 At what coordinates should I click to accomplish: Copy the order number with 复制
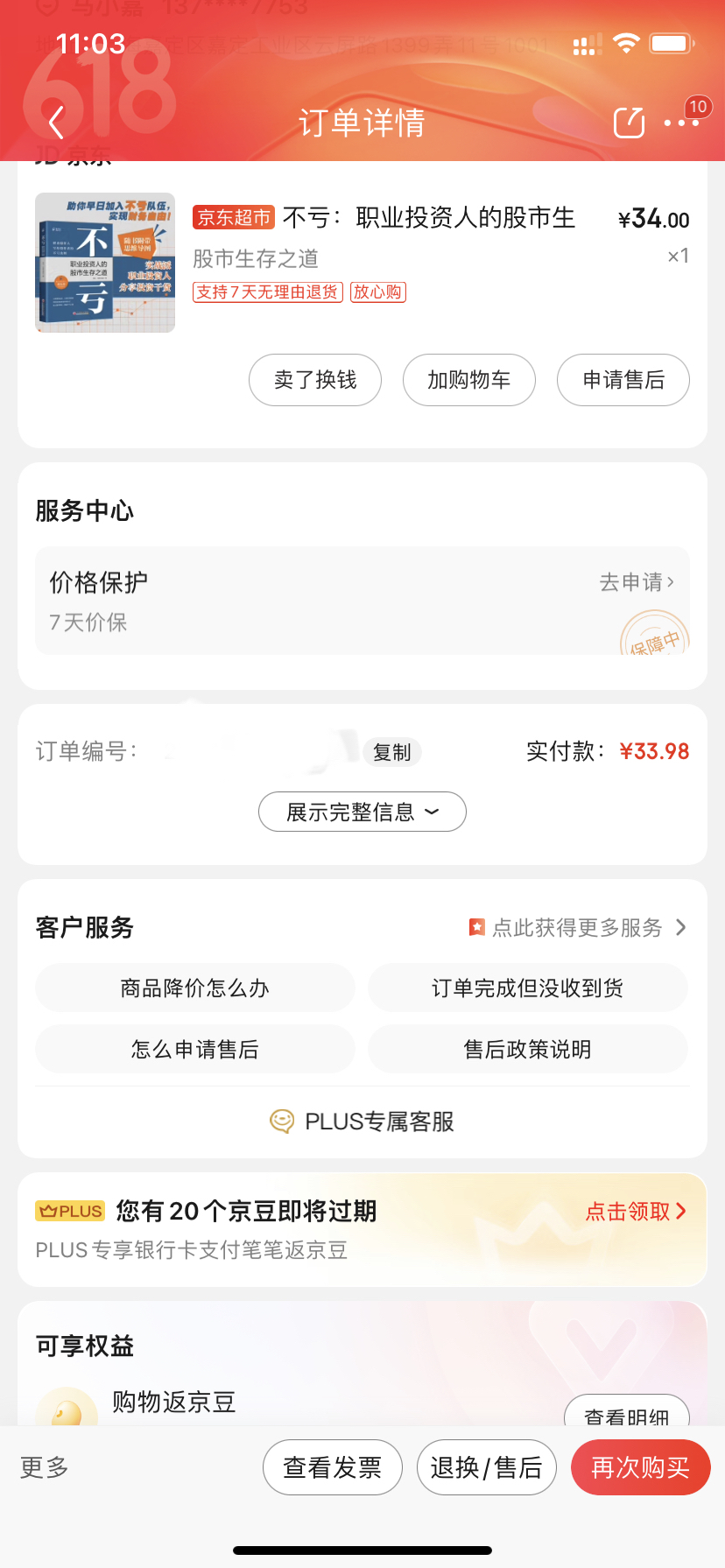[x=391, y=752]
